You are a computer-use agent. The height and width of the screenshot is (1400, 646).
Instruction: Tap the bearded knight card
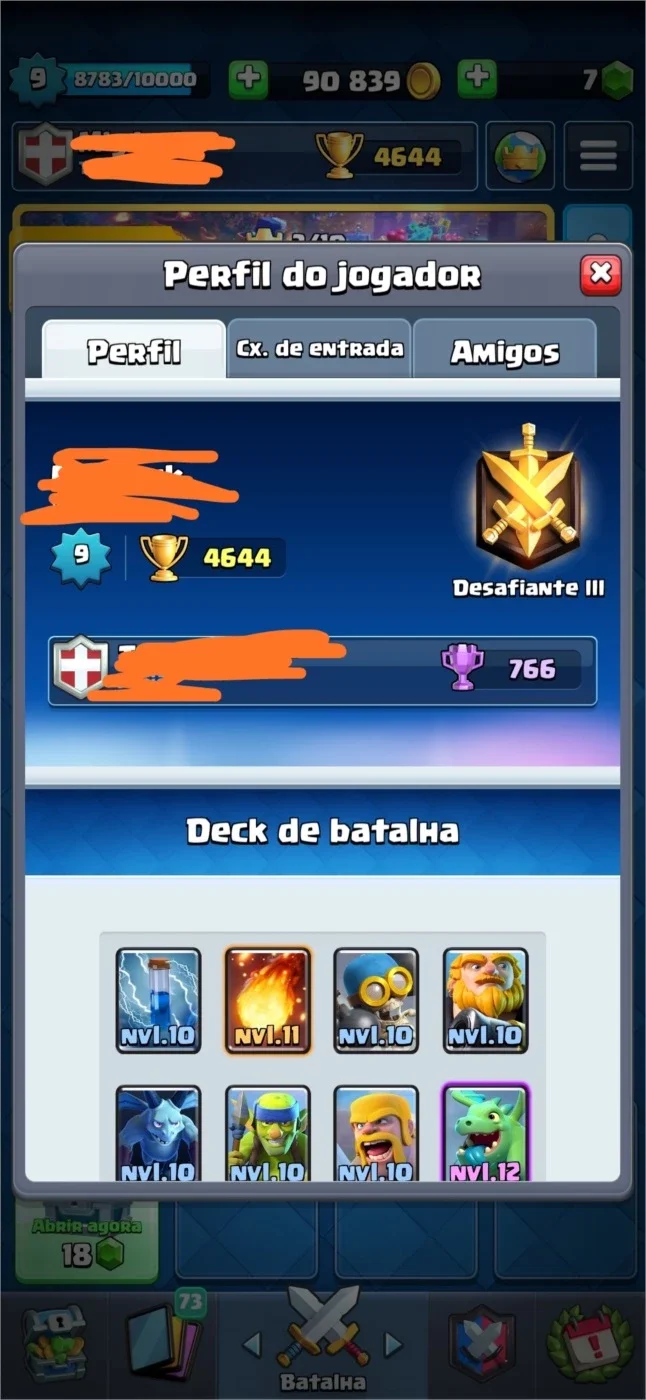486,1001
